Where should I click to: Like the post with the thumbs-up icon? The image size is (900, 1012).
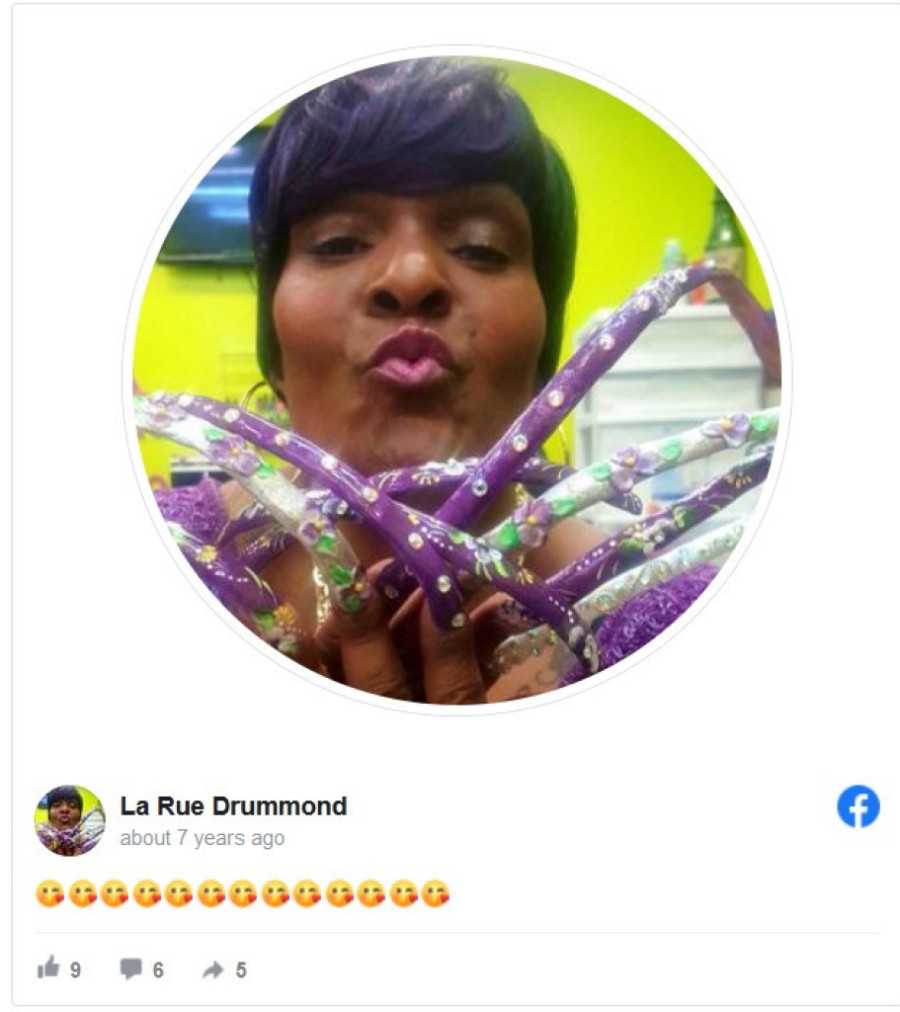pyautogui.click(x=48, y=968)
